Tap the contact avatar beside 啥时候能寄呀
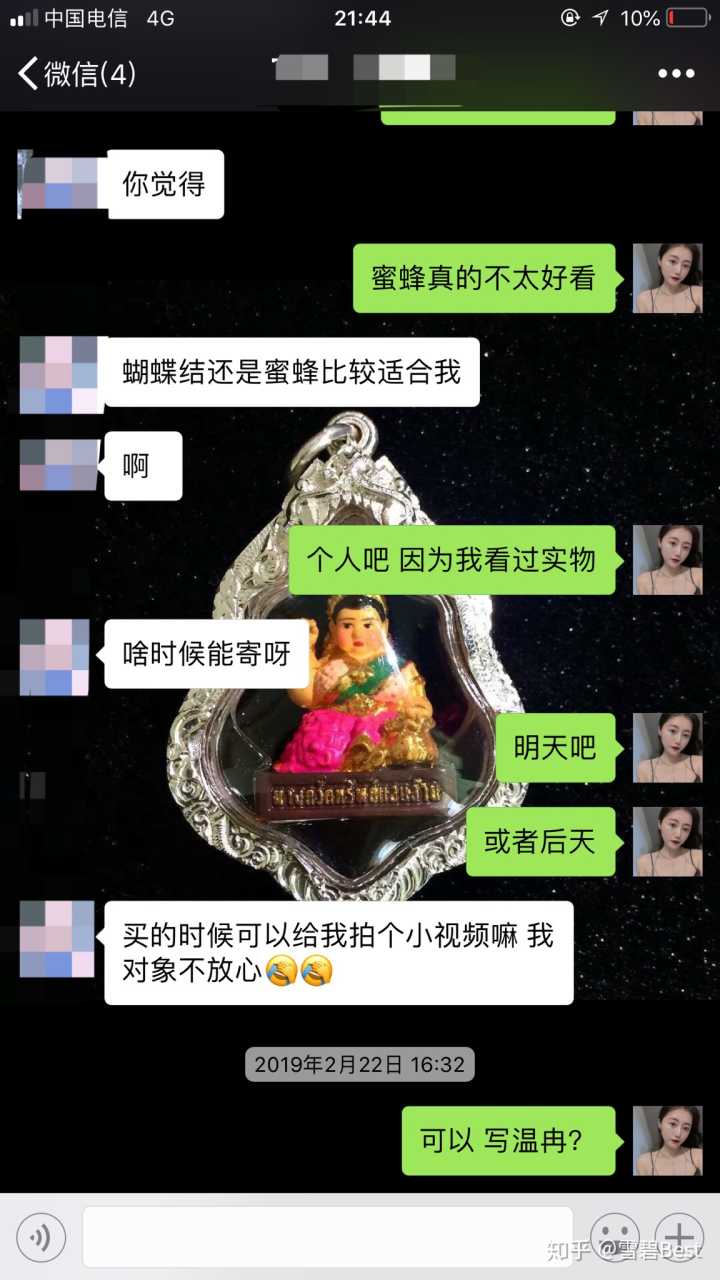Screen dimensions: 720x1280 click(55, 656)
